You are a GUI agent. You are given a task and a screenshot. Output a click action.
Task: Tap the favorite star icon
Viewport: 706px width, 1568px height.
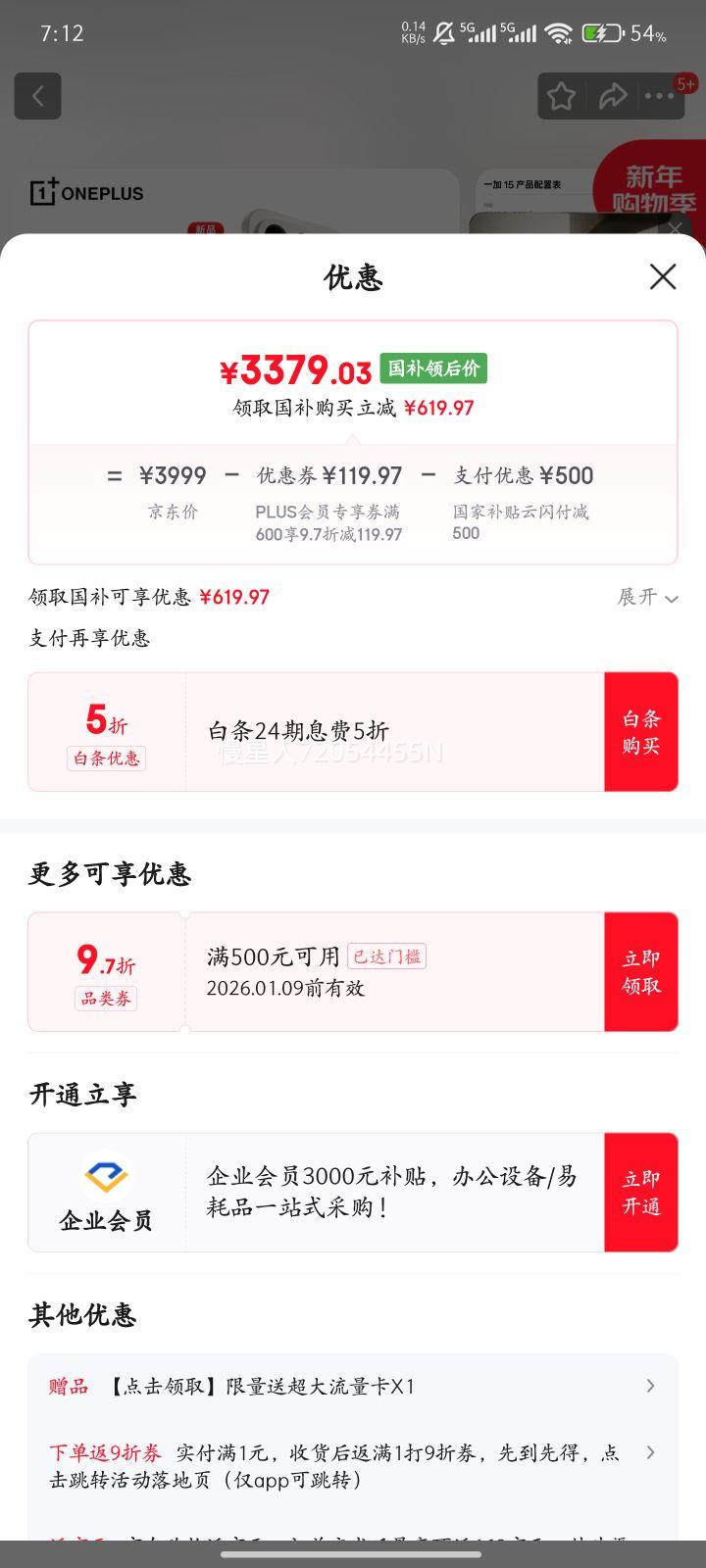tap(561, 95)
